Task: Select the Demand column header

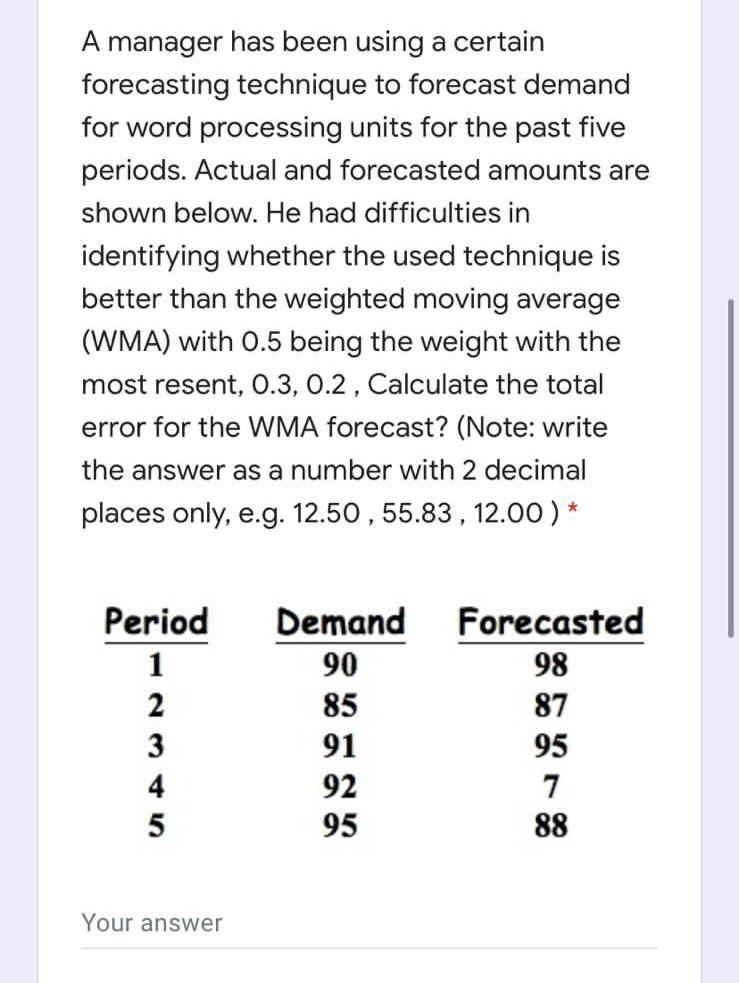Action: [x=341, y=622]
